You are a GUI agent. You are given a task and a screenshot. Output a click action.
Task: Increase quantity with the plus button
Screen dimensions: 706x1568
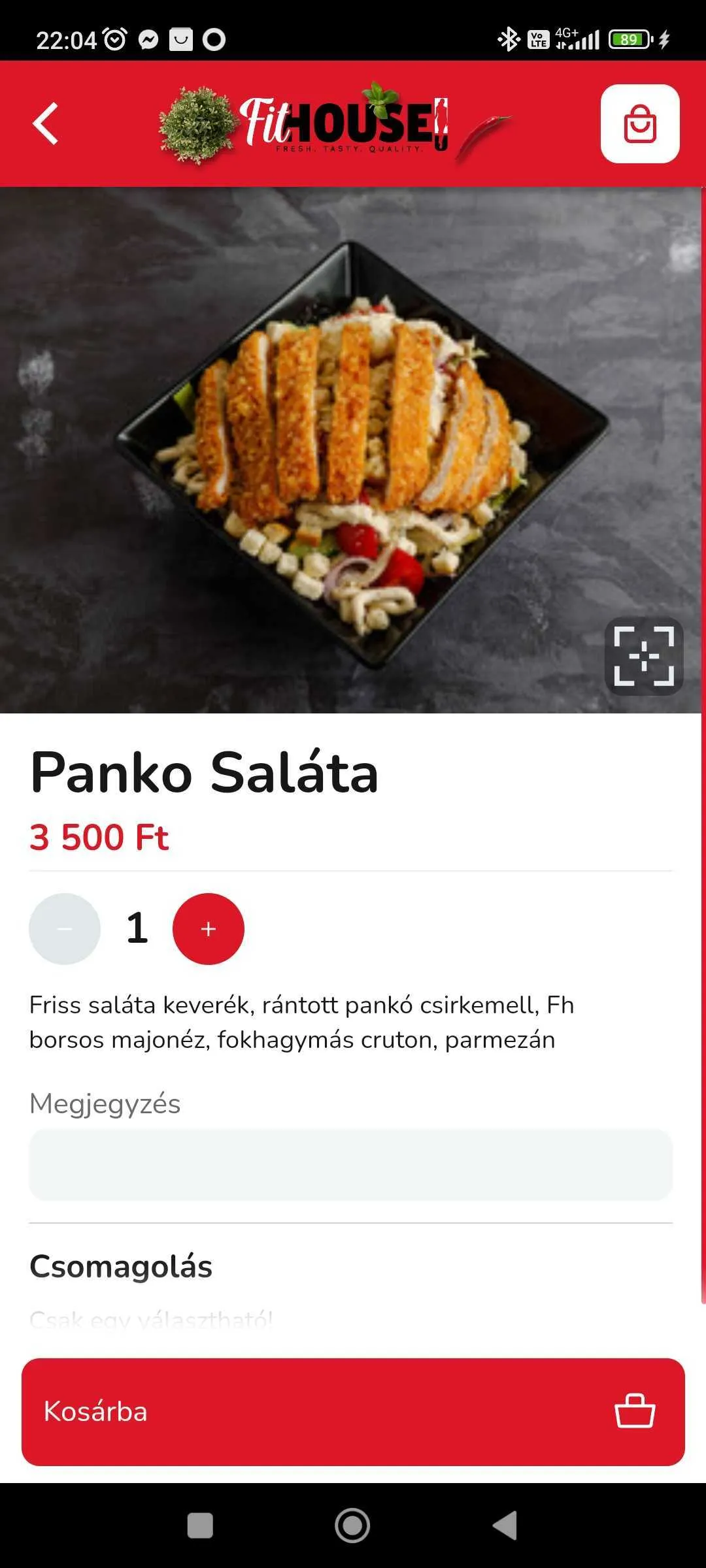click(209, 928)
